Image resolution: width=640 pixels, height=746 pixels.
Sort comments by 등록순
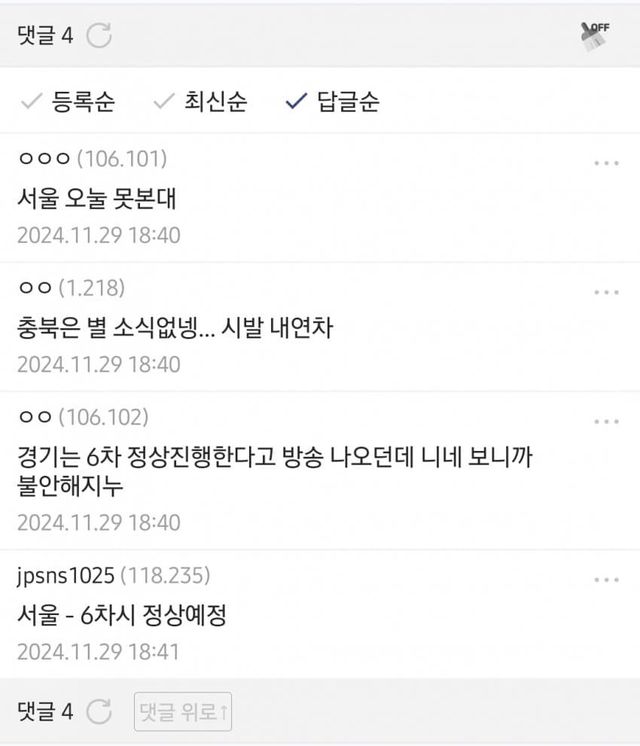point(69,101)
